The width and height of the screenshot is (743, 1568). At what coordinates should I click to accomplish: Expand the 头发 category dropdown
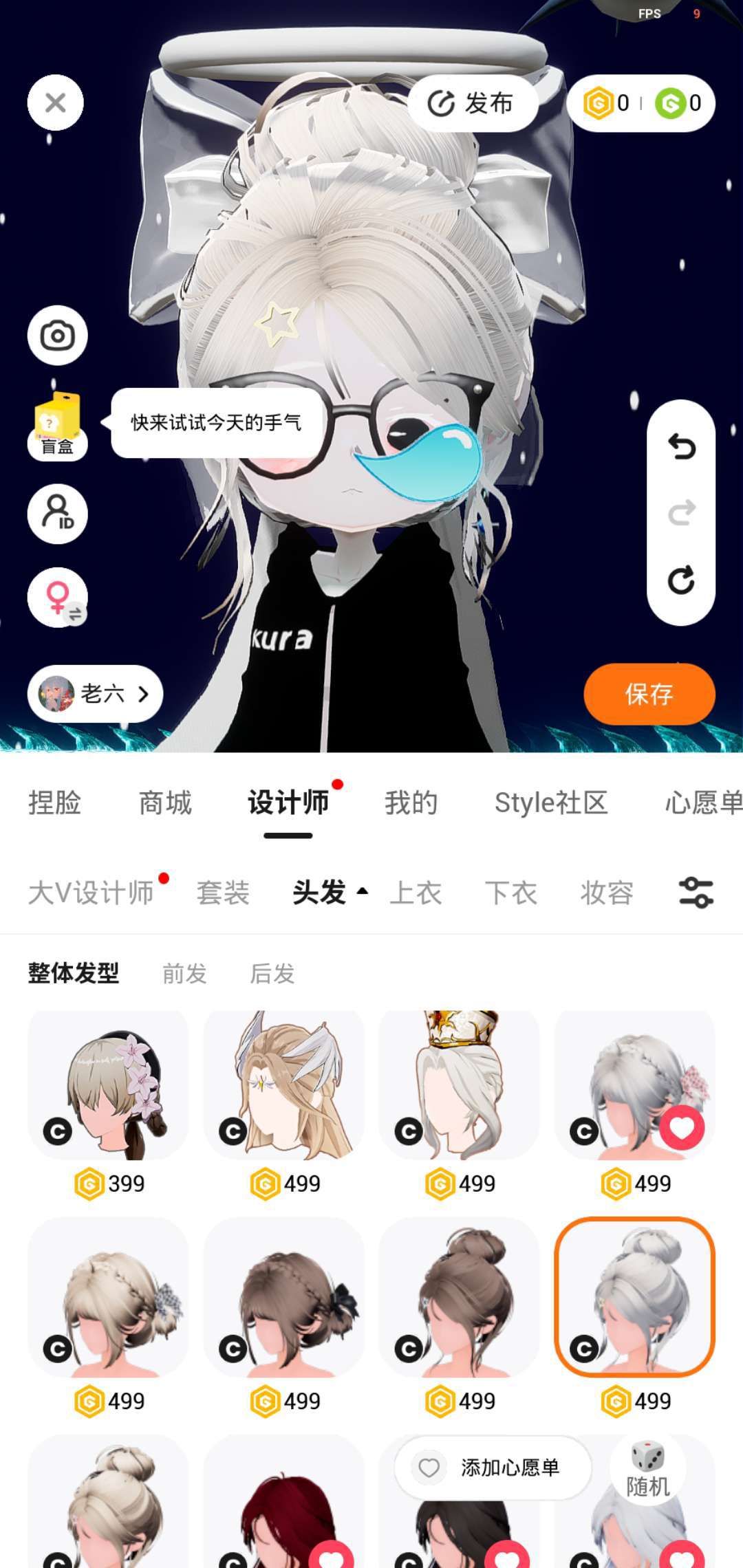click(330, 893)
